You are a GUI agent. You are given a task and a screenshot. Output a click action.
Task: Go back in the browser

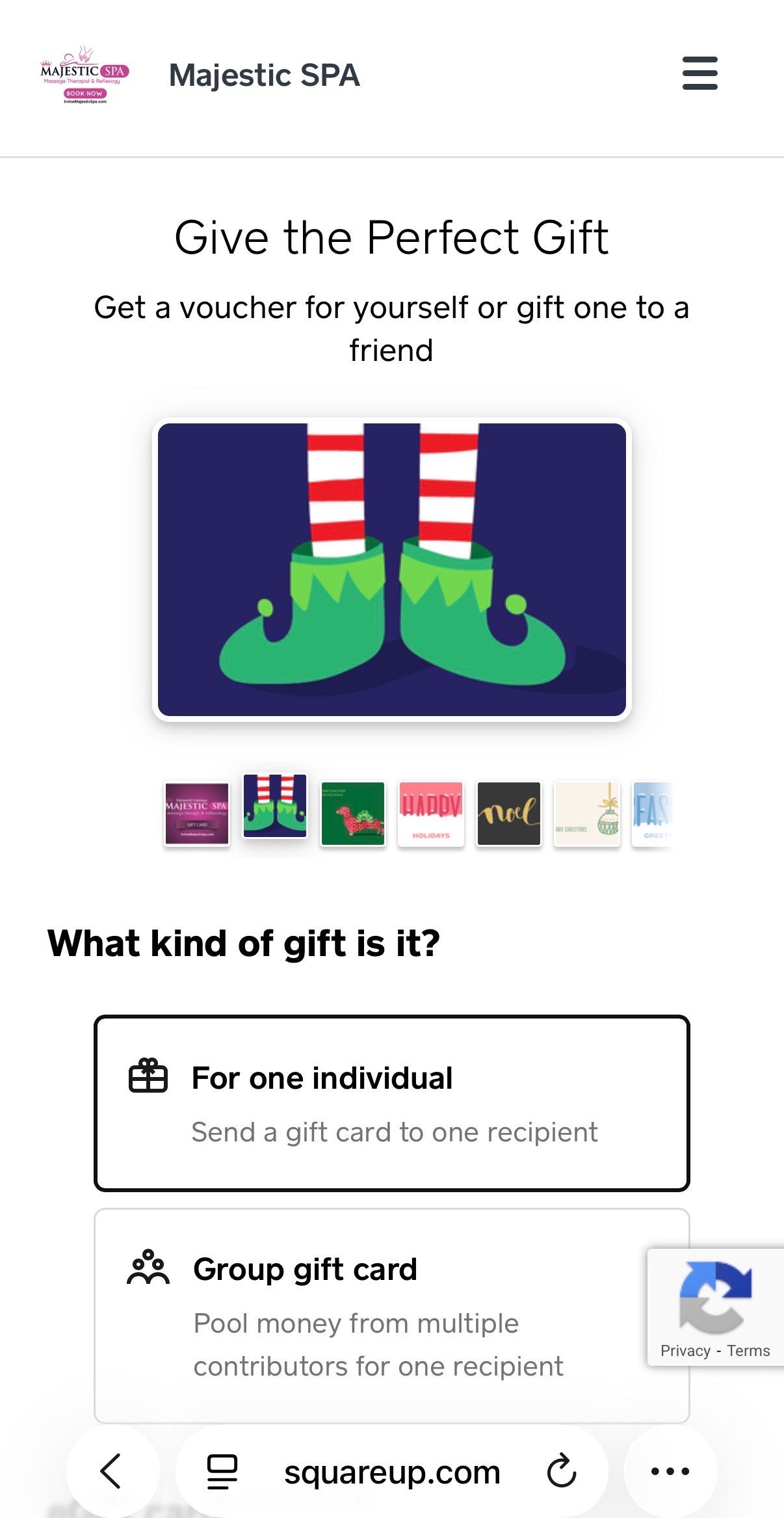[112, 1471]
